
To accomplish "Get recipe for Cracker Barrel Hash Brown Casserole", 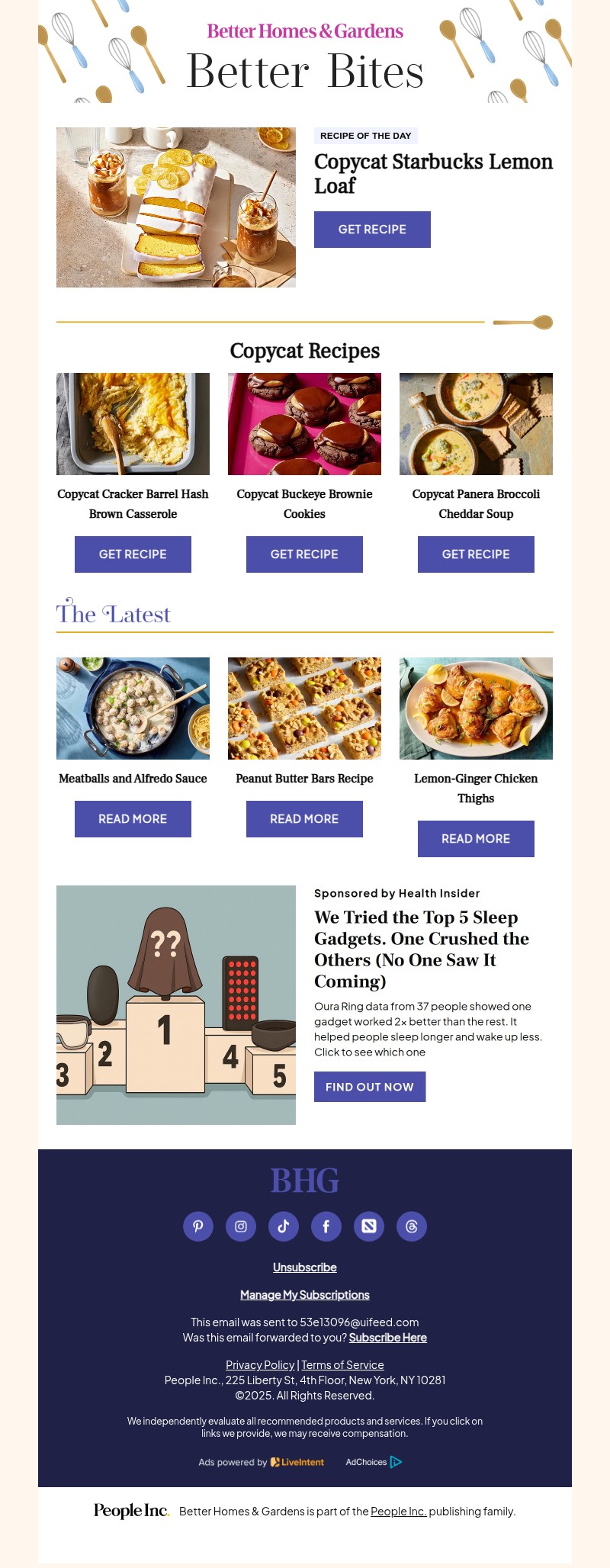I will [x=133, y=554].
